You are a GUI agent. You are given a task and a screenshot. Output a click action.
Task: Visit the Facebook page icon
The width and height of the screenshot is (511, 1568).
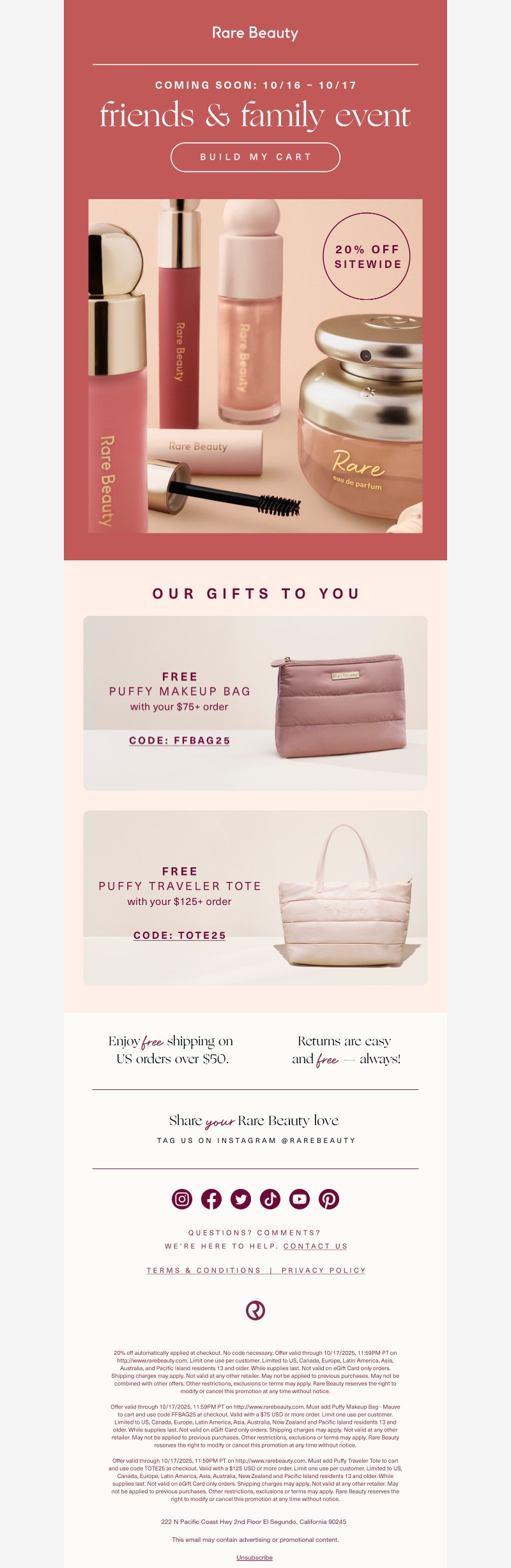coord(211,1198)
